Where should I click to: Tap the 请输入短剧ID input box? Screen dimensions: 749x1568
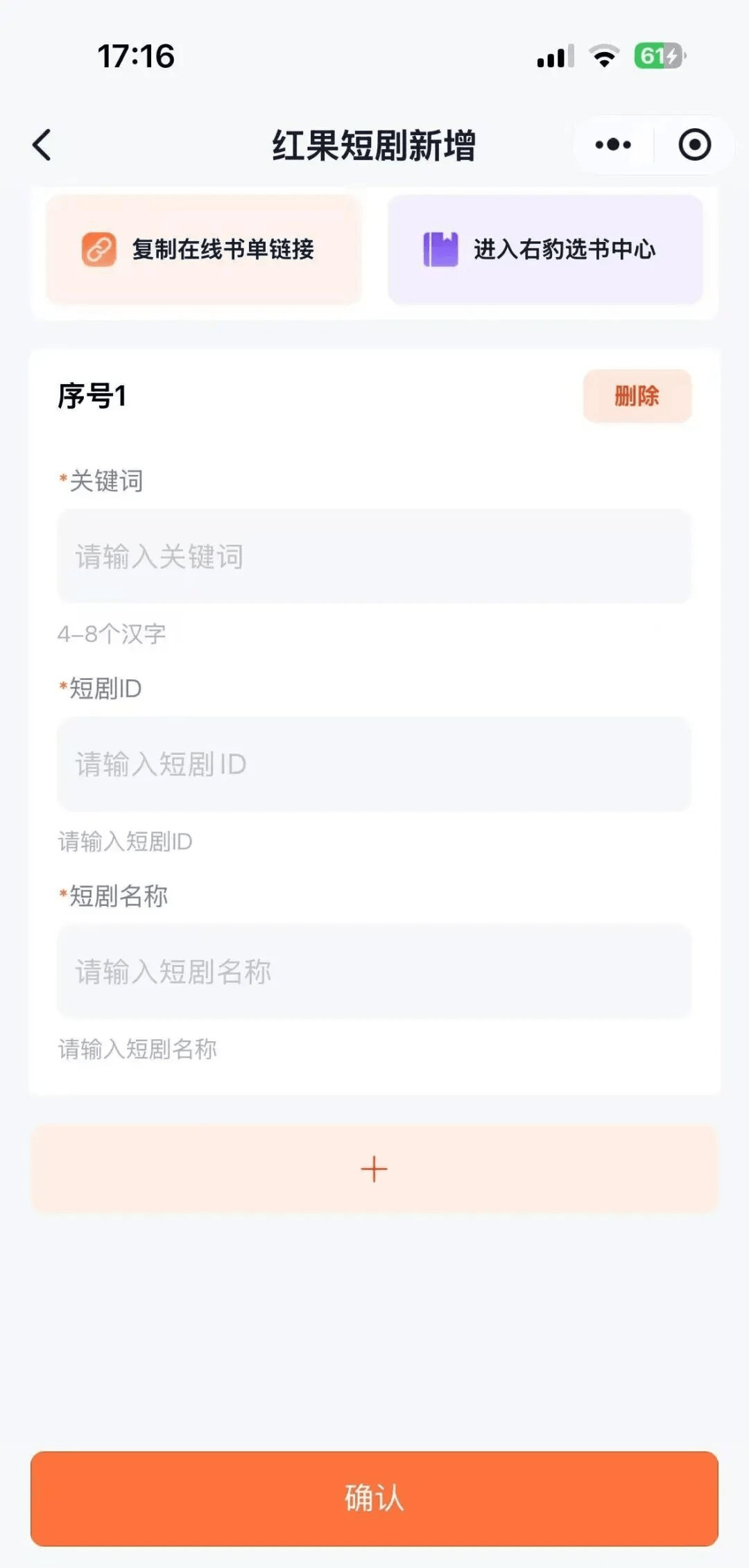coord(374,763)
